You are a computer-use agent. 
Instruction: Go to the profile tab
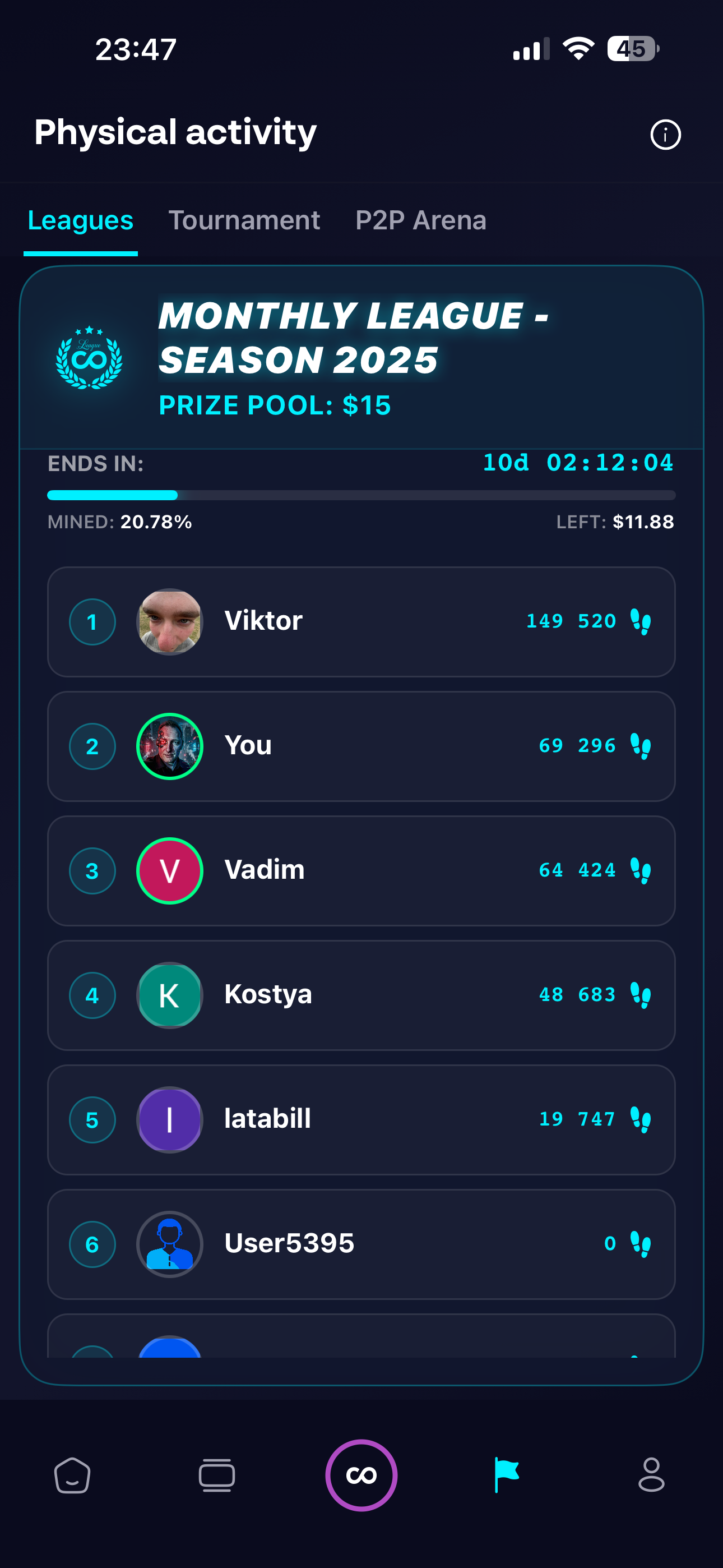click(x=651, y=1475)
